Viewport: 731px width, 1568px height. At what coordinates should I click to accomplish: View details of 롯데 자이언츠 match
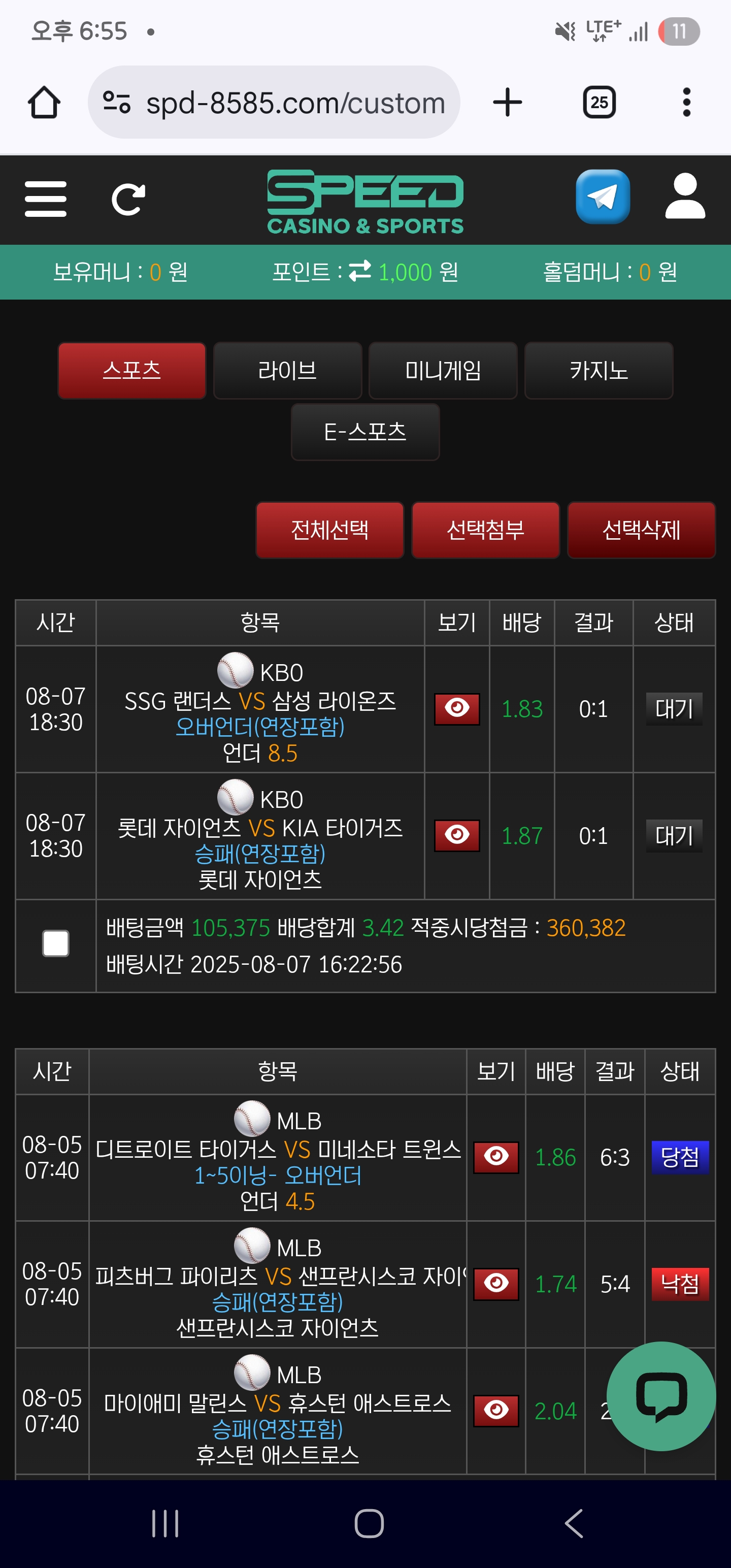457,836
